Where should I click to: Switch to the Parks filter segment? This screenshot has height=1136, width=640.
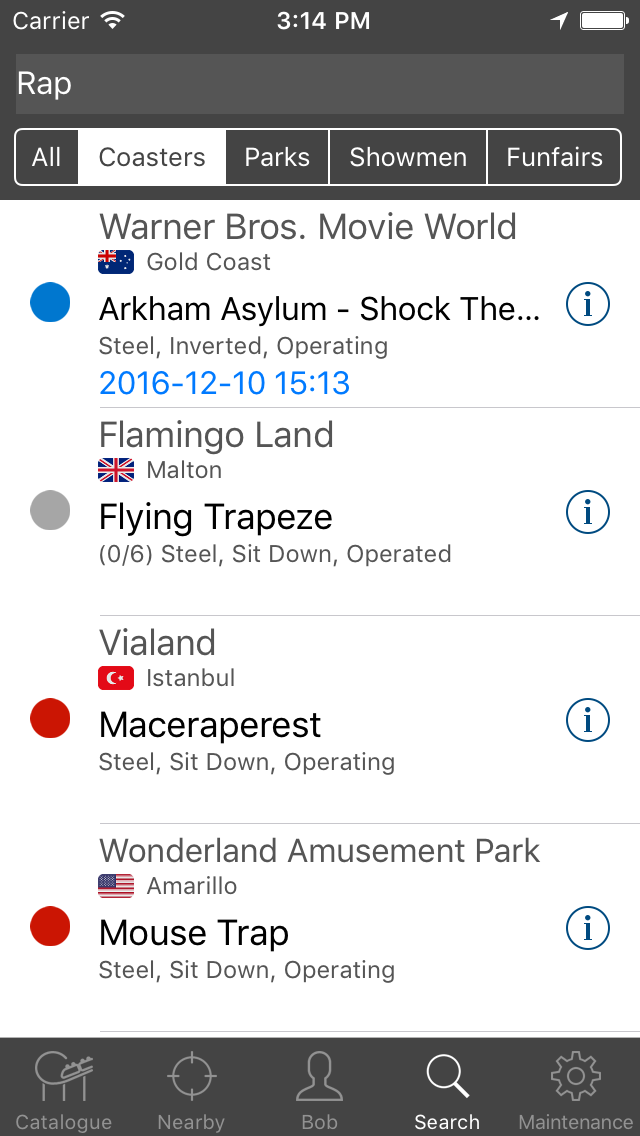coord(277,157)
